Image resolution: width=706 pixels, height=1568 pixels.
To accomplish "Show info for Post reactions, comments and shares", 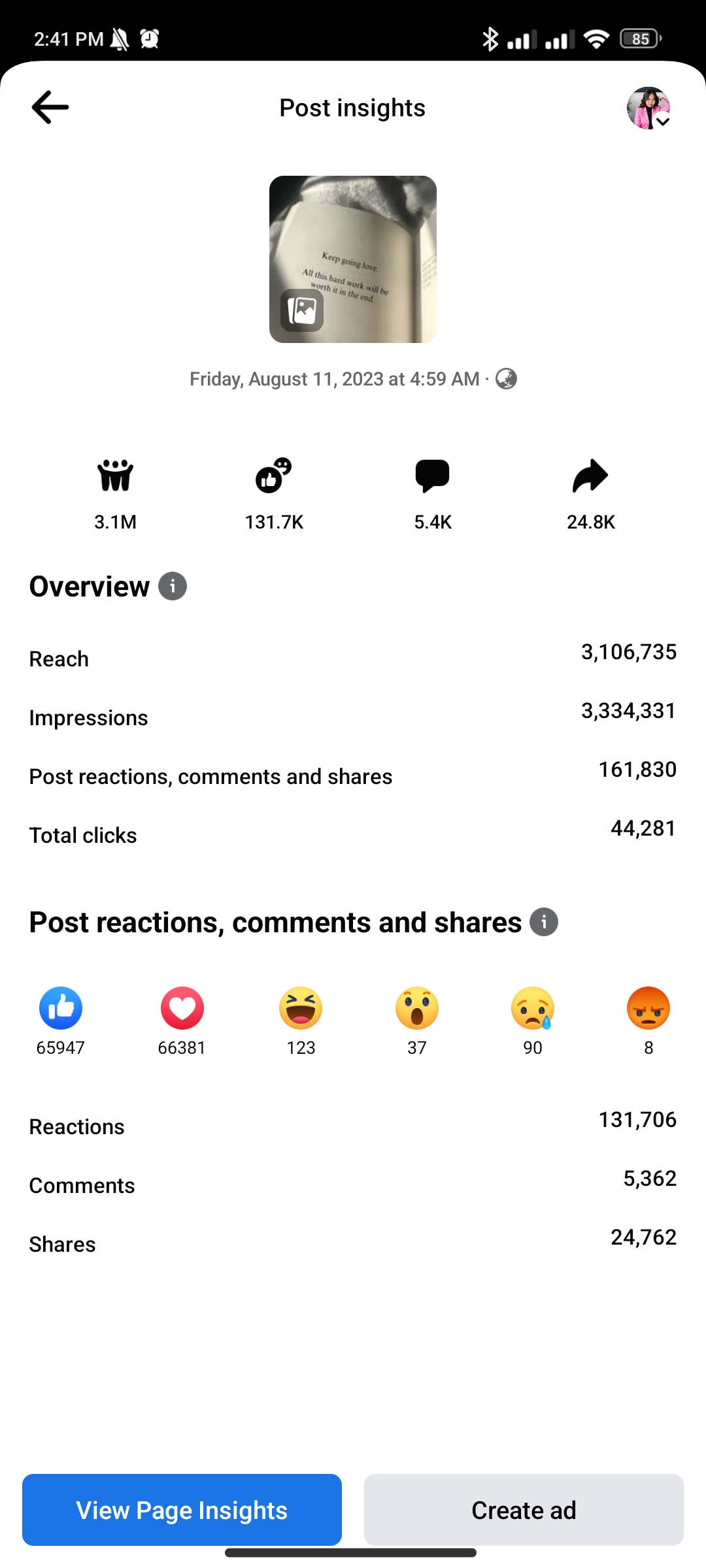I will click(543, 922).
